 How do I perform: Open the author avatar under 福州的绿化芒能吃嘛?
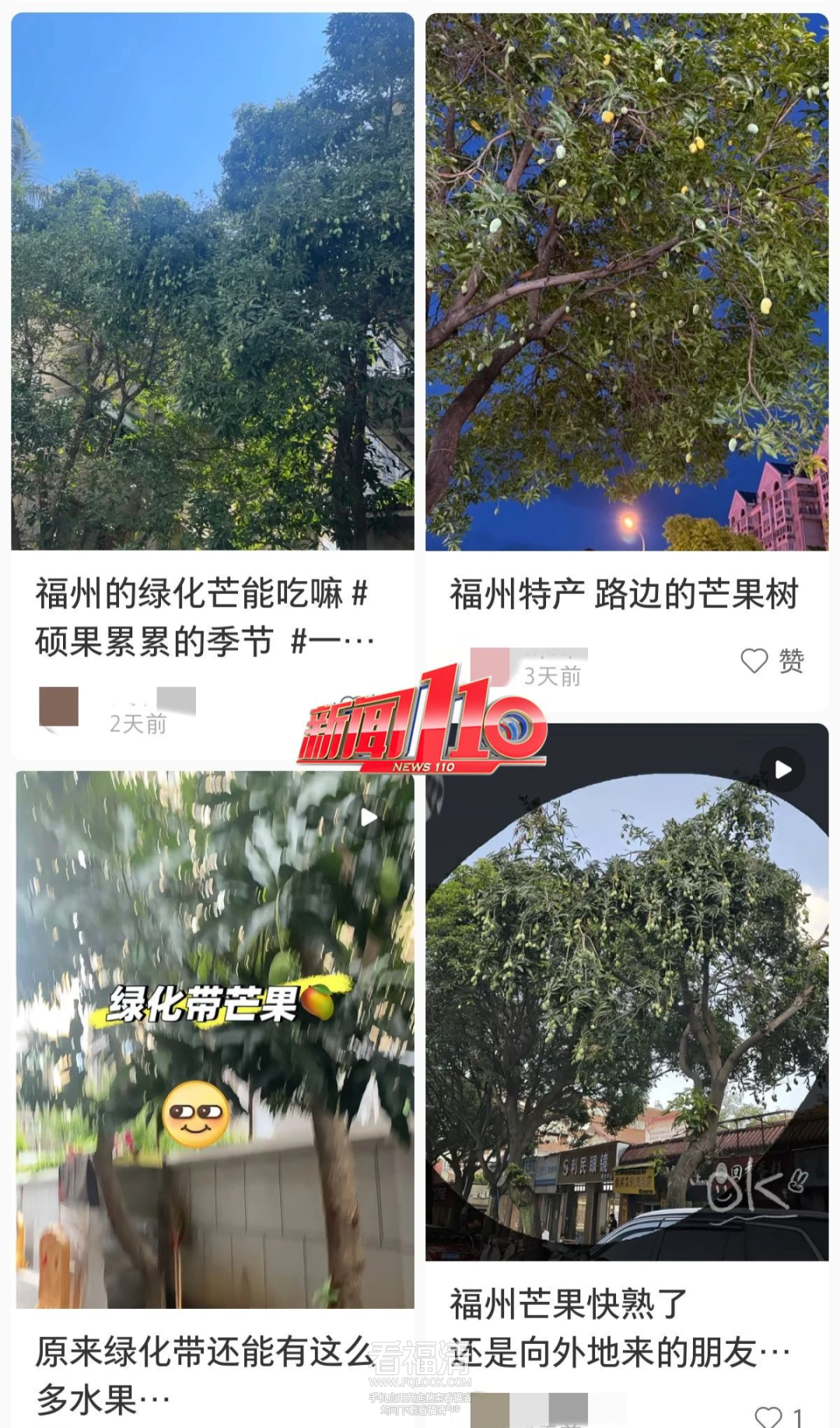point(59,707)
